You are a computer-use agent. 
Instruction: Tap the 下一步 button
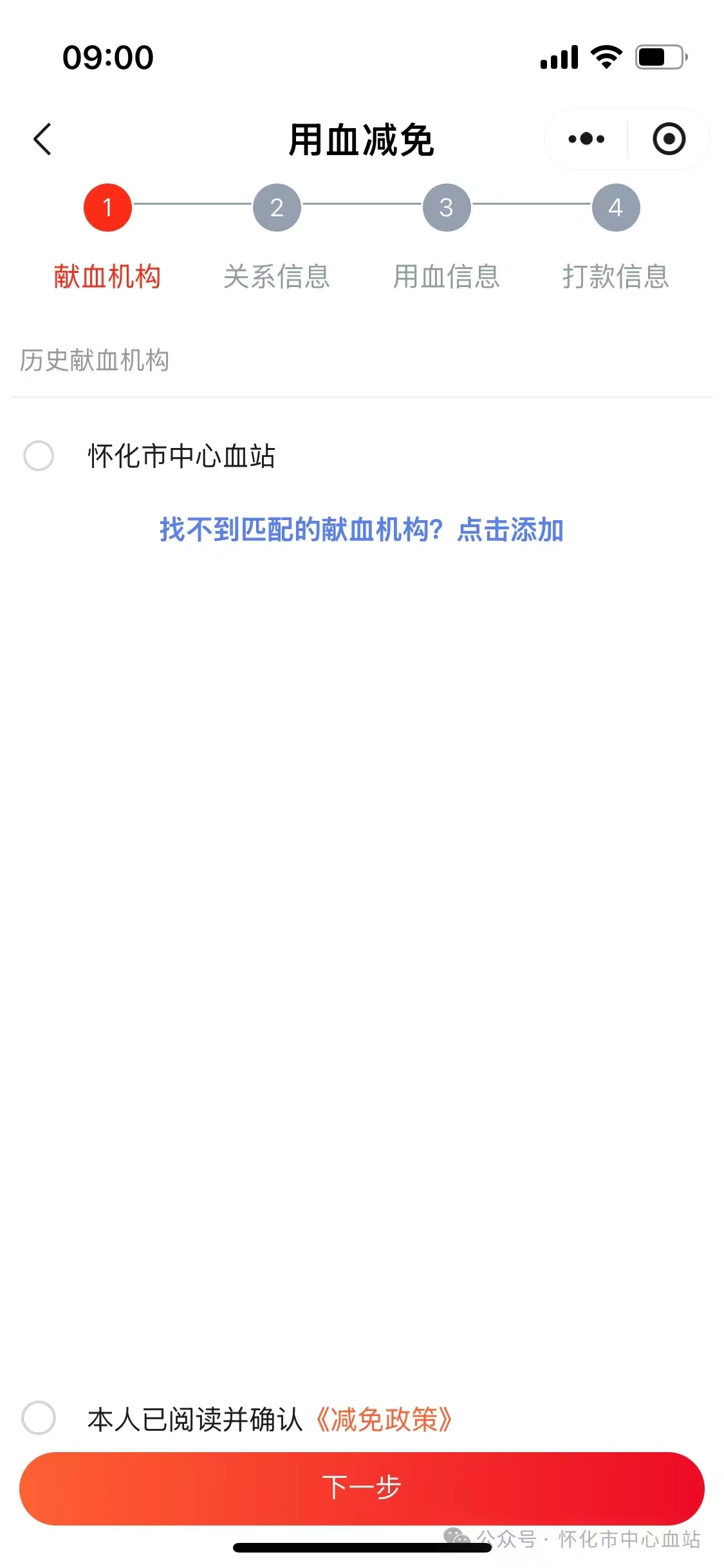pyautogui.click(x=362, y=1488)
